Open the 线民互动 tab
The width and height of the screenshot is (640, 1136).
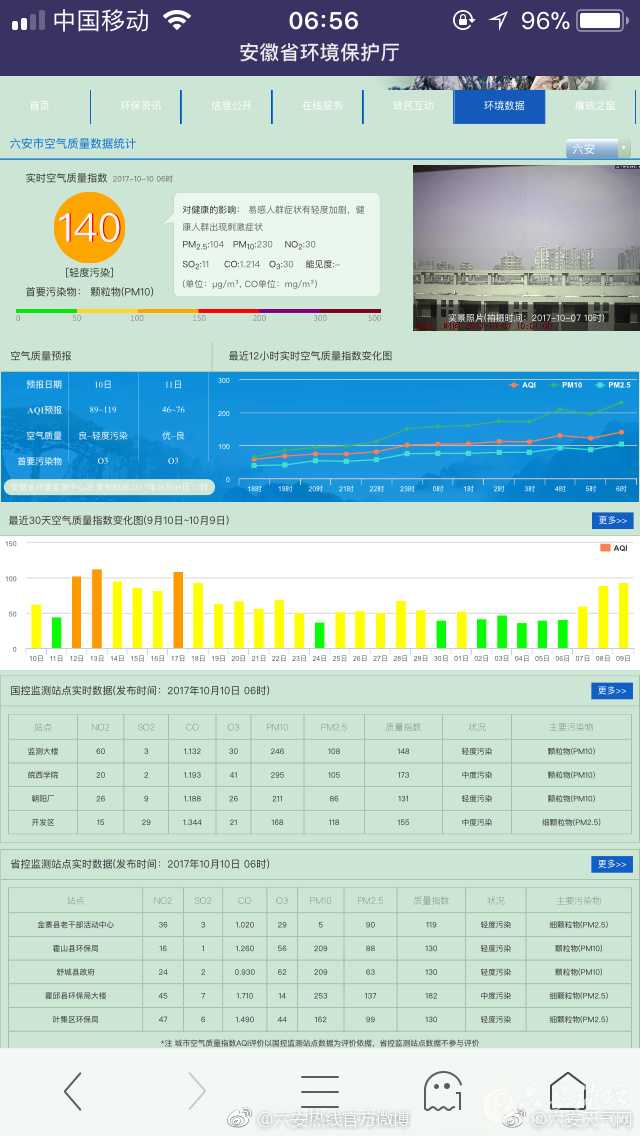(411, 106)
